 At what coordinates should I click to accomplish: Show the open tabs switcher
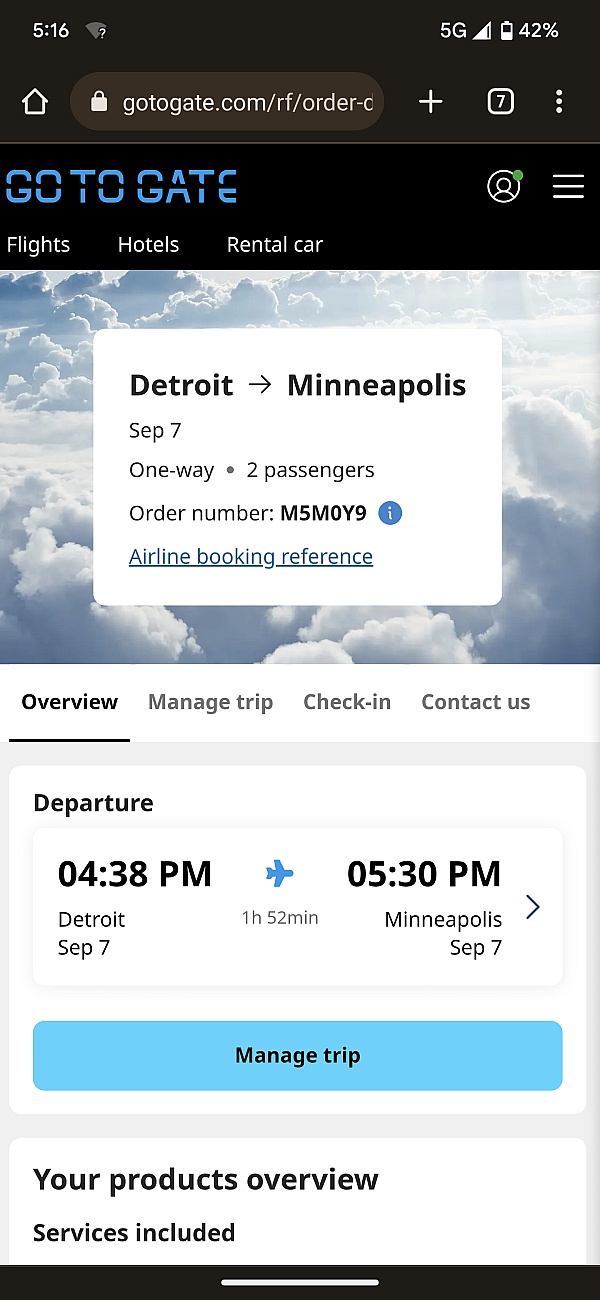(x=500, y=102)
